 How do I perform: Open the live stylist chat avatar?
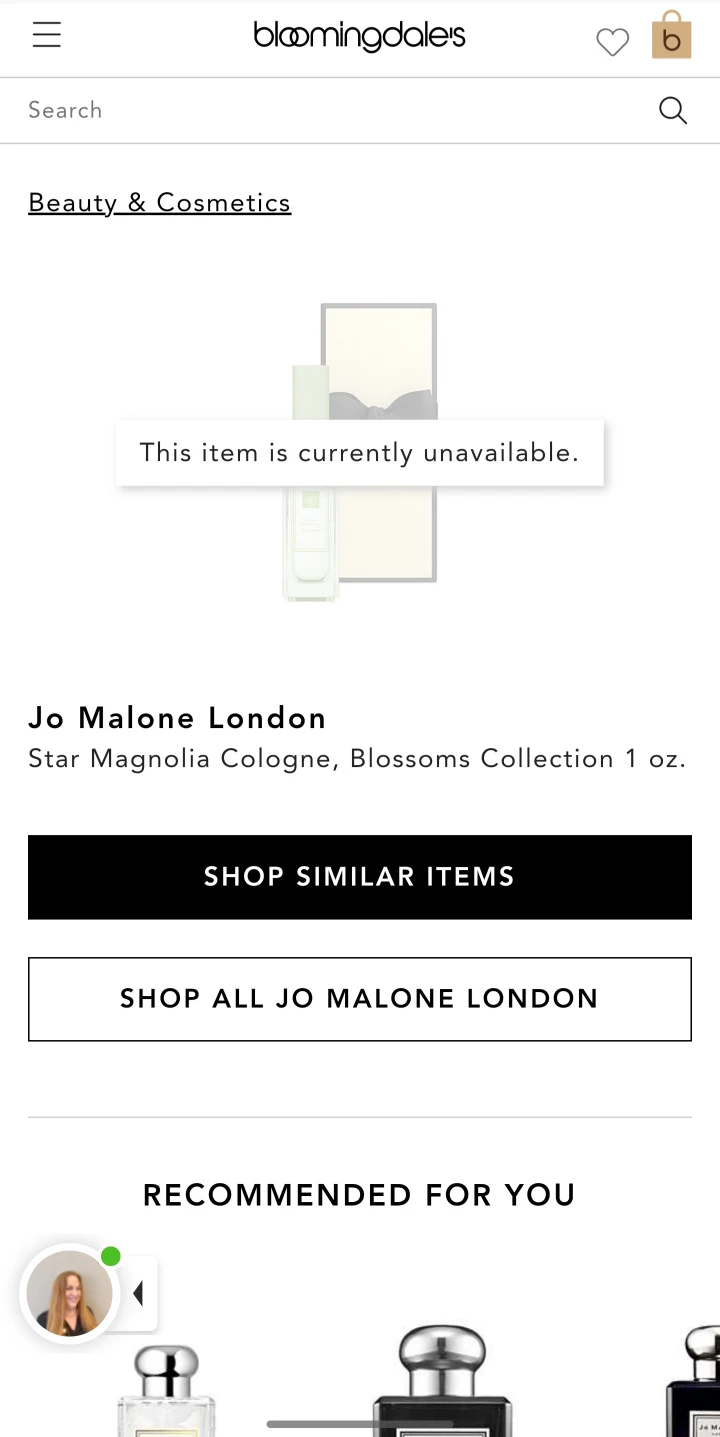click(70, 1293)
